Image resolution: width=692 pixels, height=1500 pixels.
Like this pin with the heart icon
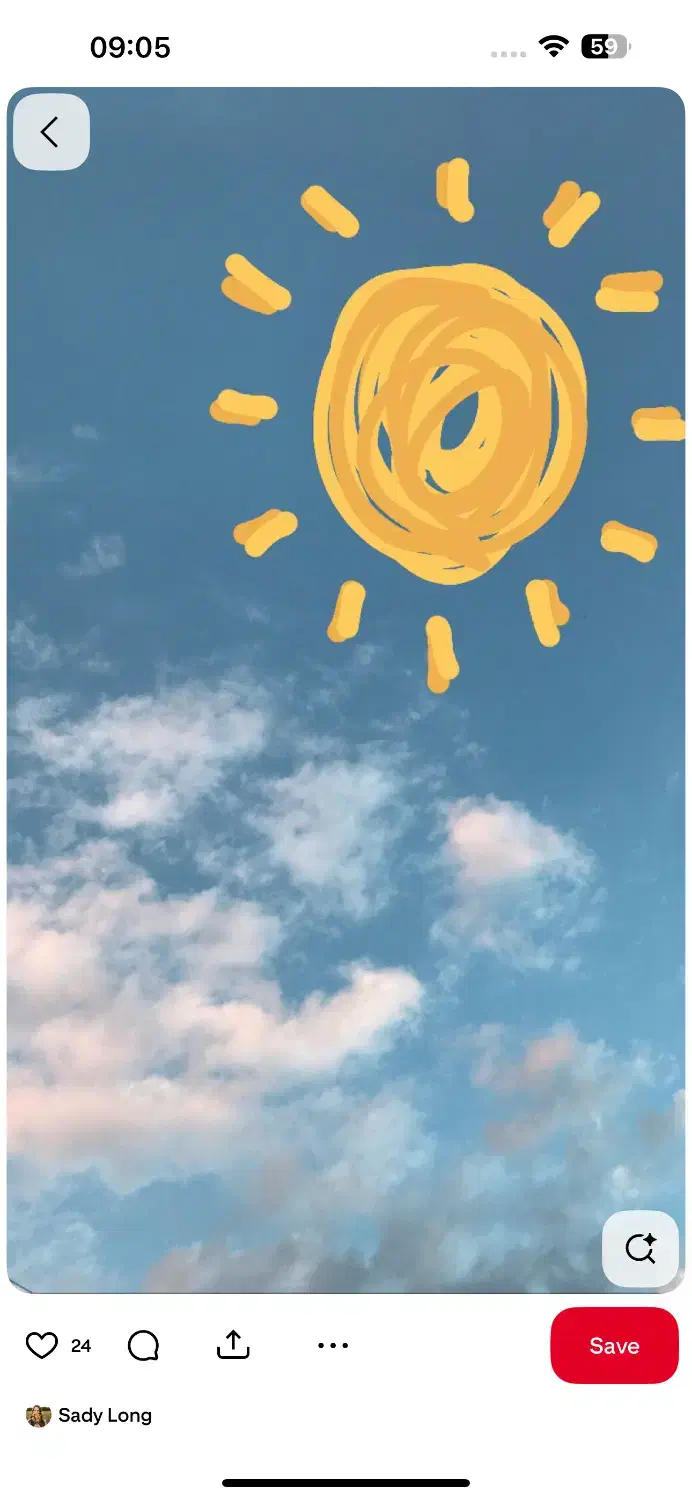point(42,1346)
